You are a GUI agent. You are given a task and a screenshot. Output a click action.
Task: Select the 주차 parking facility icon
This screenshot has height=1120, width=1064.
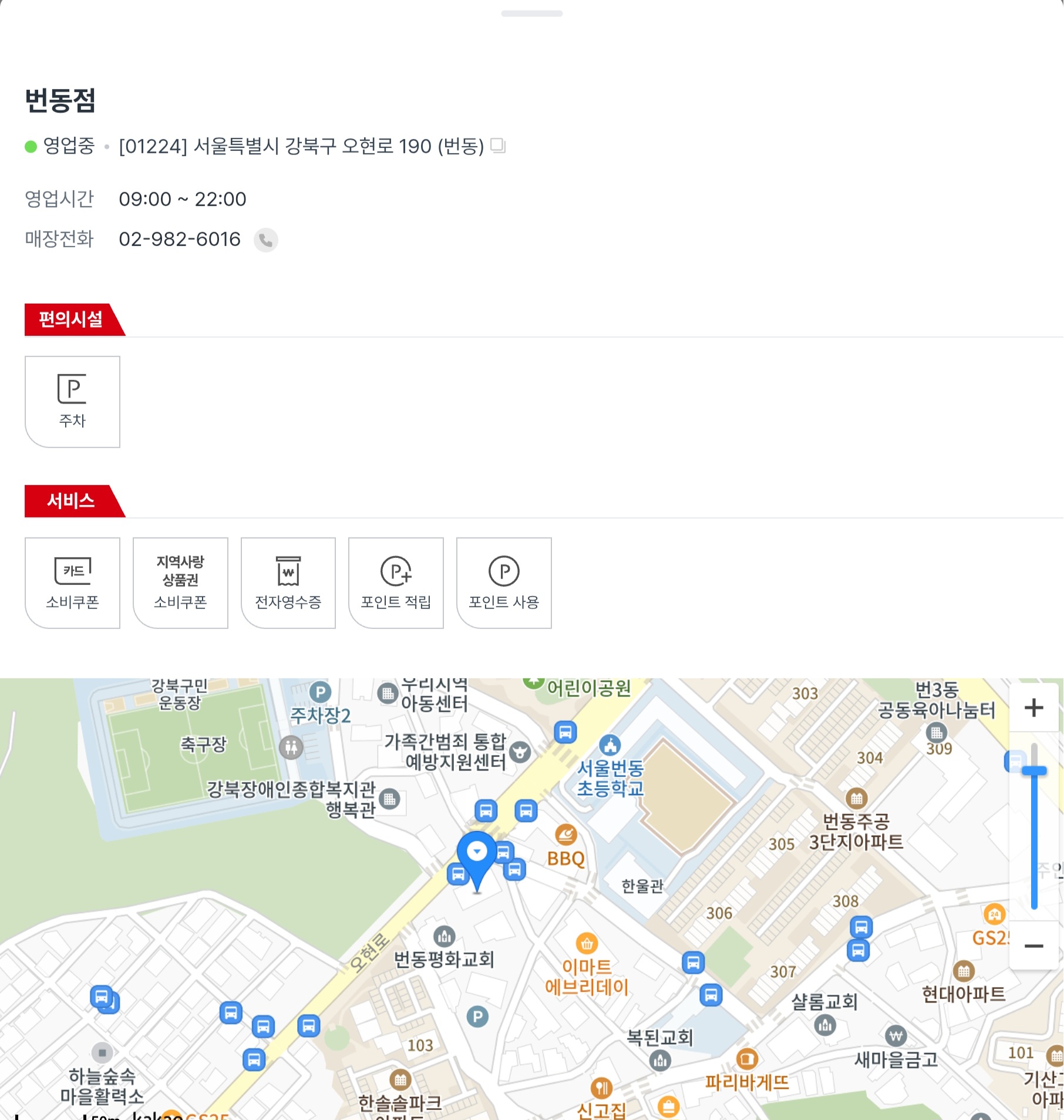click(72, 401)
